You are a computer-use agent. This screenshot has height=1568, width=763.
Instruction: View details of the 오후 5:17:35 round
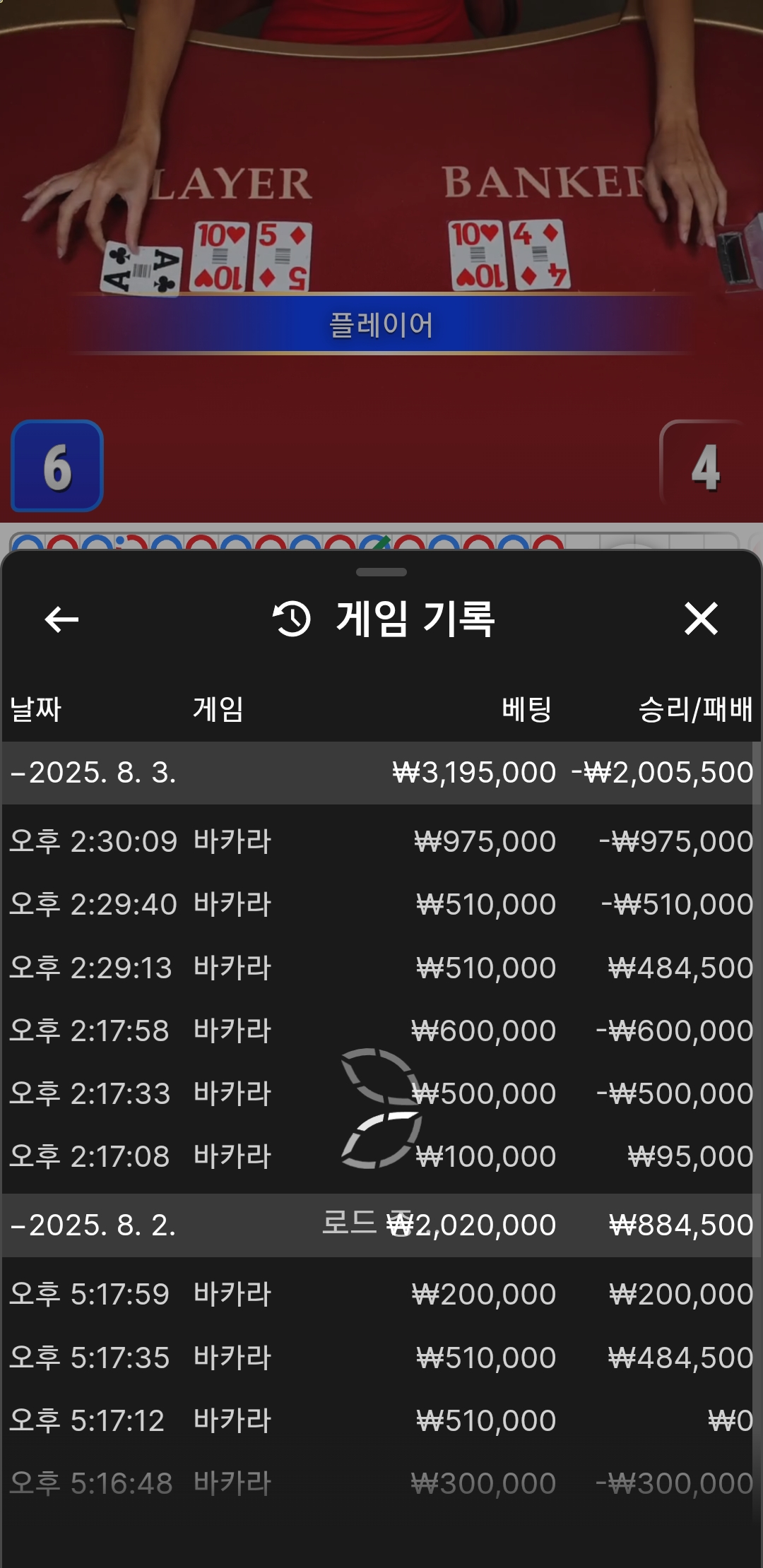click(381, 1358)
